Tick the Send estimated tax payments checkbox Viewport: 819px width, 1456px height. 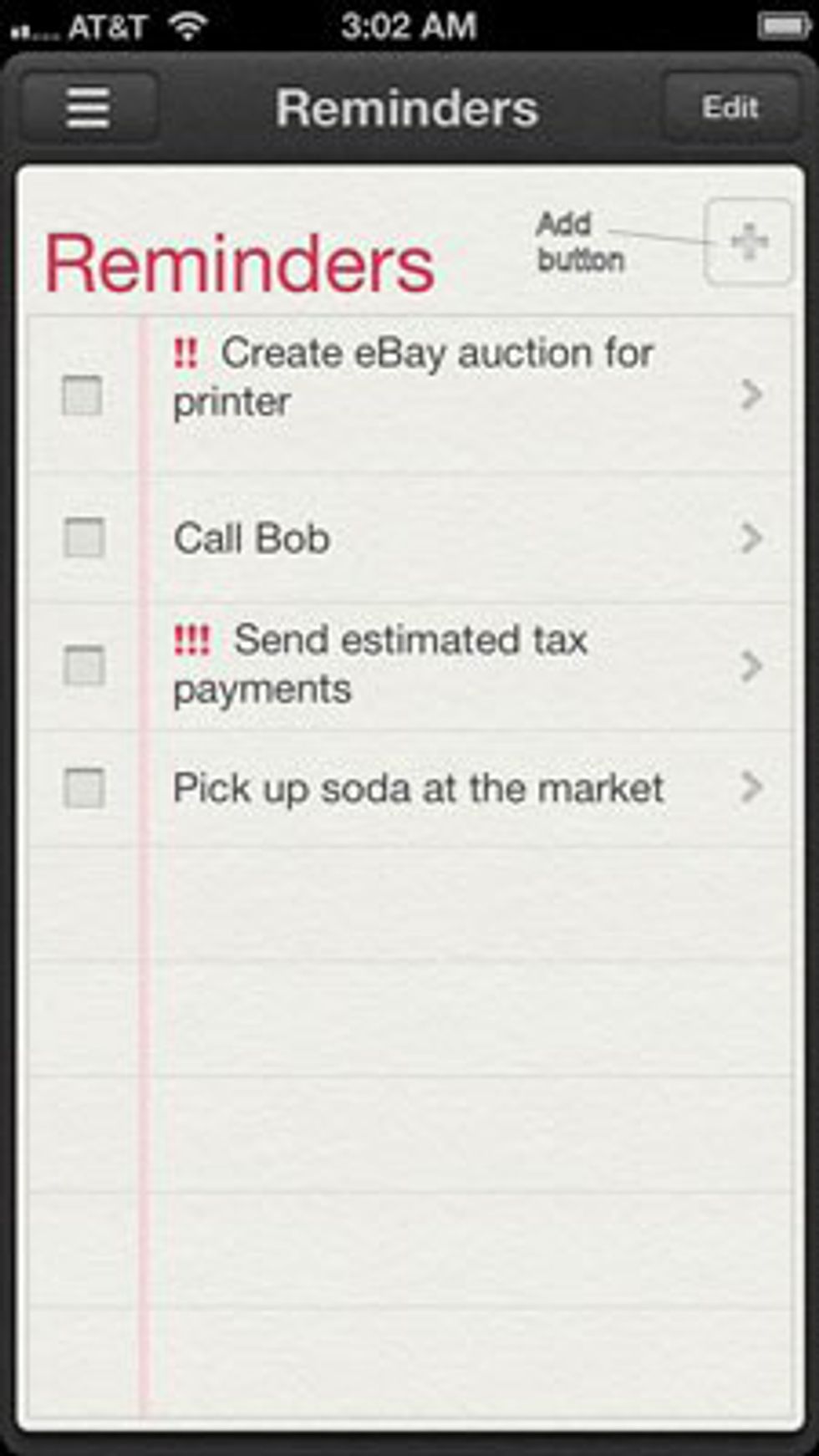pyautogui.click(x=84, y=666)
